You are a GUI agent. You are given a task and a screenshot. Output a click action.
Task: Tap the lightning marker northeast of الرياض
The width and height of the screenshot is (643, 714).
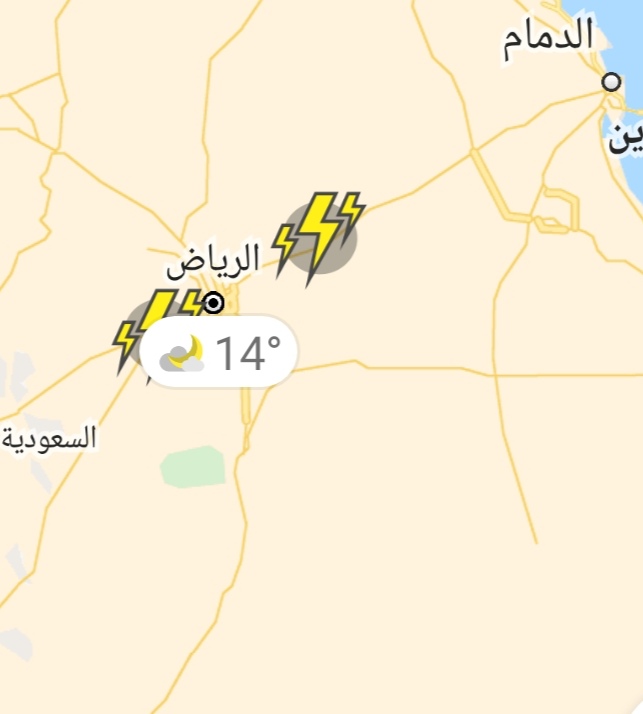coord(319,234)
